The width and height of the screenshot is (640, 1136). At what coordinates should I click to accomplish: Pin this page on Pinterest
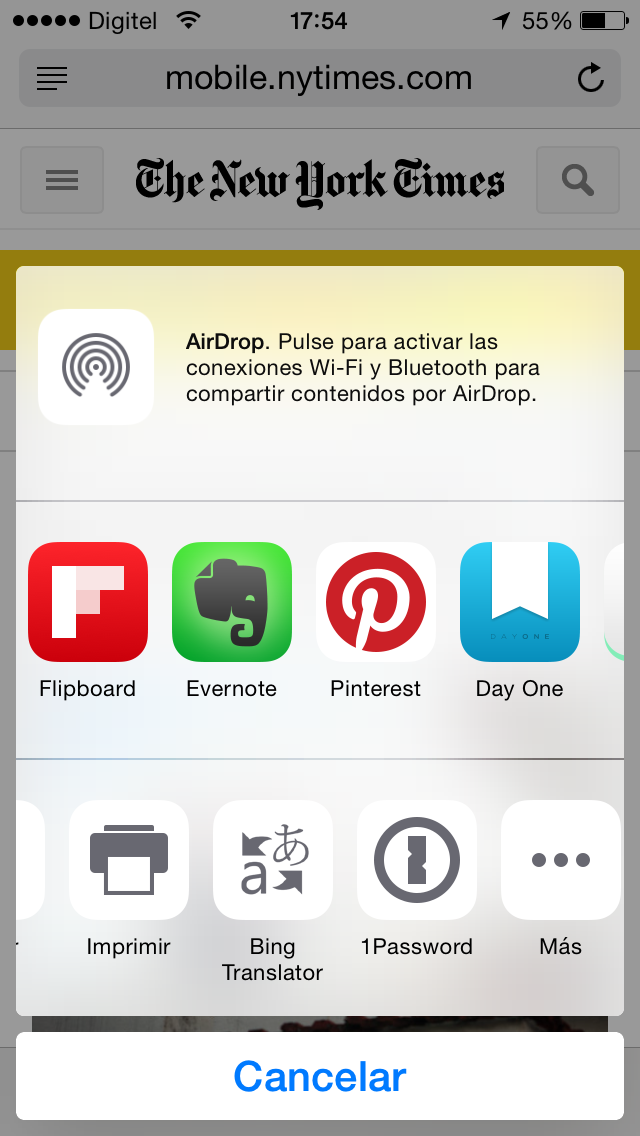376,602
